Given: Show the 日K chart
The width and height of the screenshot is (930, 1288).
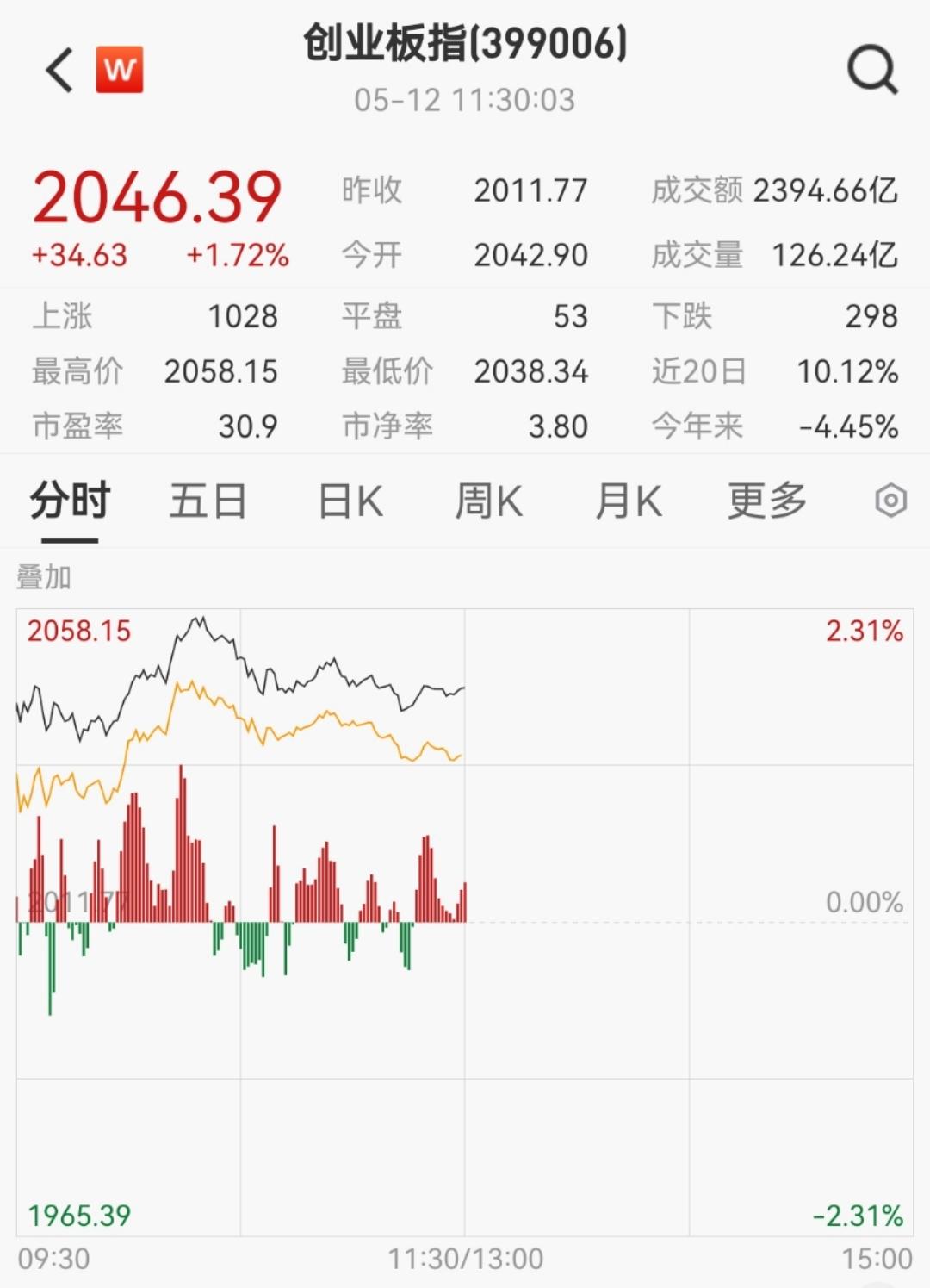Looking at the screenshot, I should coord(350,501).
